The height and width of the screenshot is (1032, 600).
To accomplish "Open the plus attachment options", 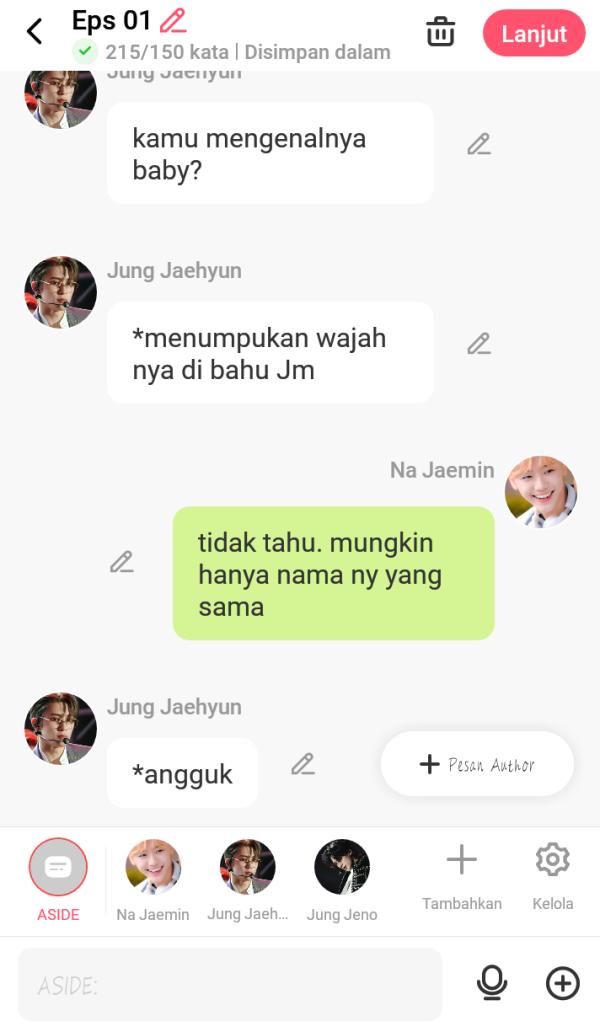I will pyautogui.click(x=562, y=984).
